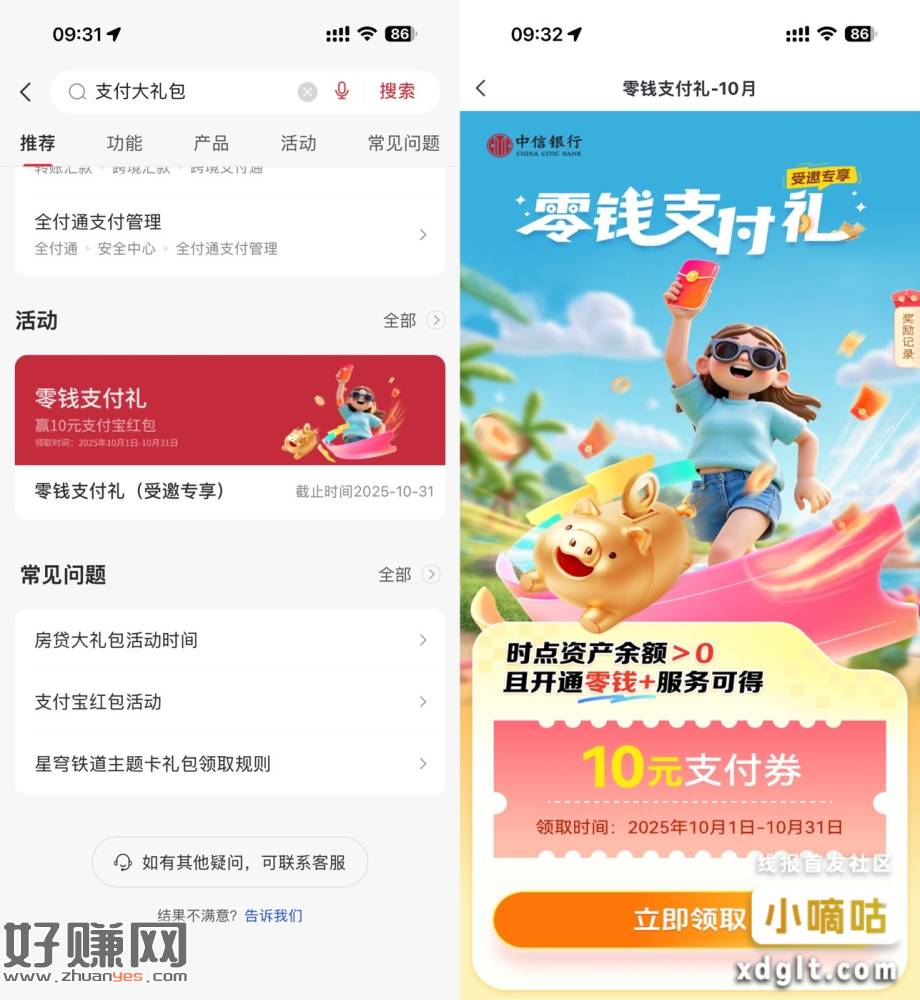Tap the customer service chat icon

(122, 862)
